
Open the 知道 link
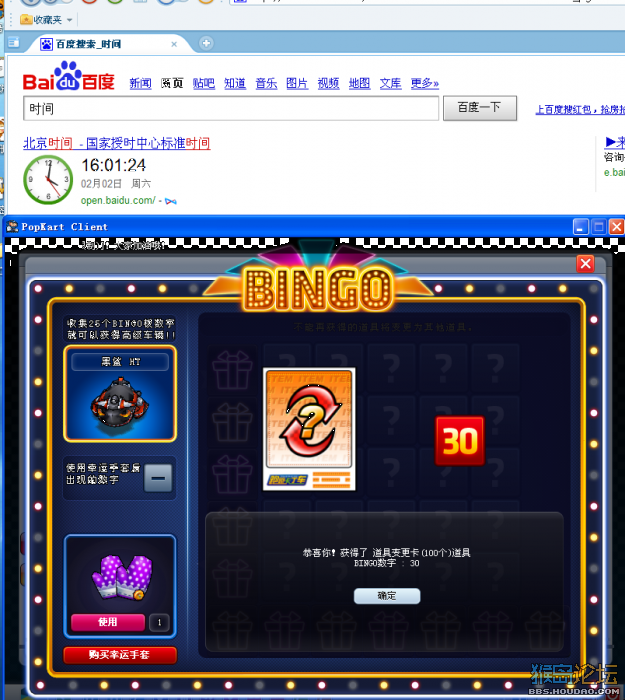234,84
